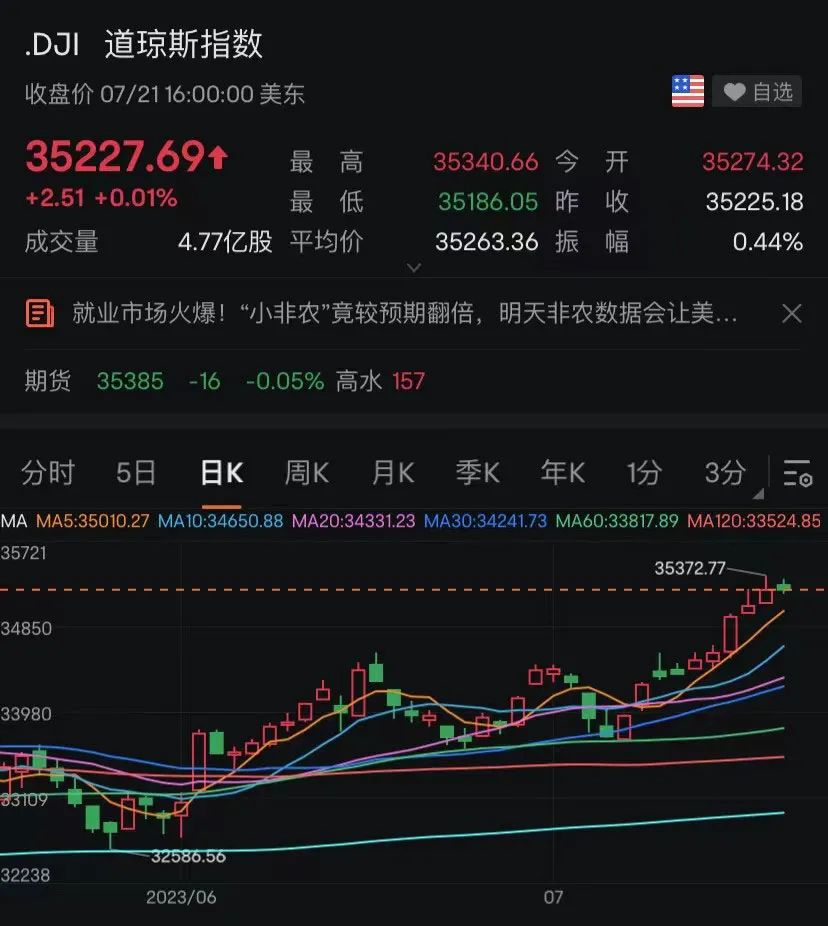Select the 日K chart tab

pos(221,473)
